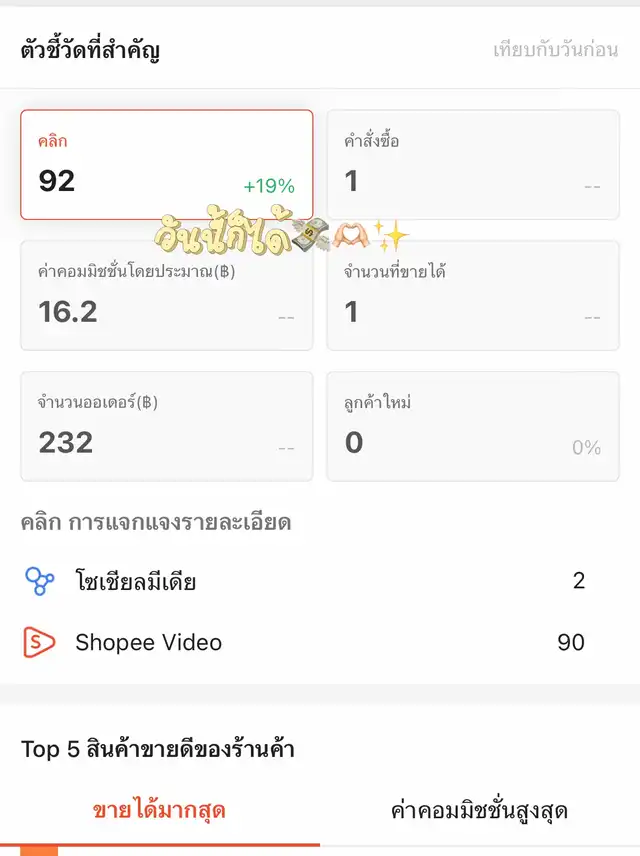
Task: View the ลูกค้าใหม่ metric card
Action: click(473, 427)
